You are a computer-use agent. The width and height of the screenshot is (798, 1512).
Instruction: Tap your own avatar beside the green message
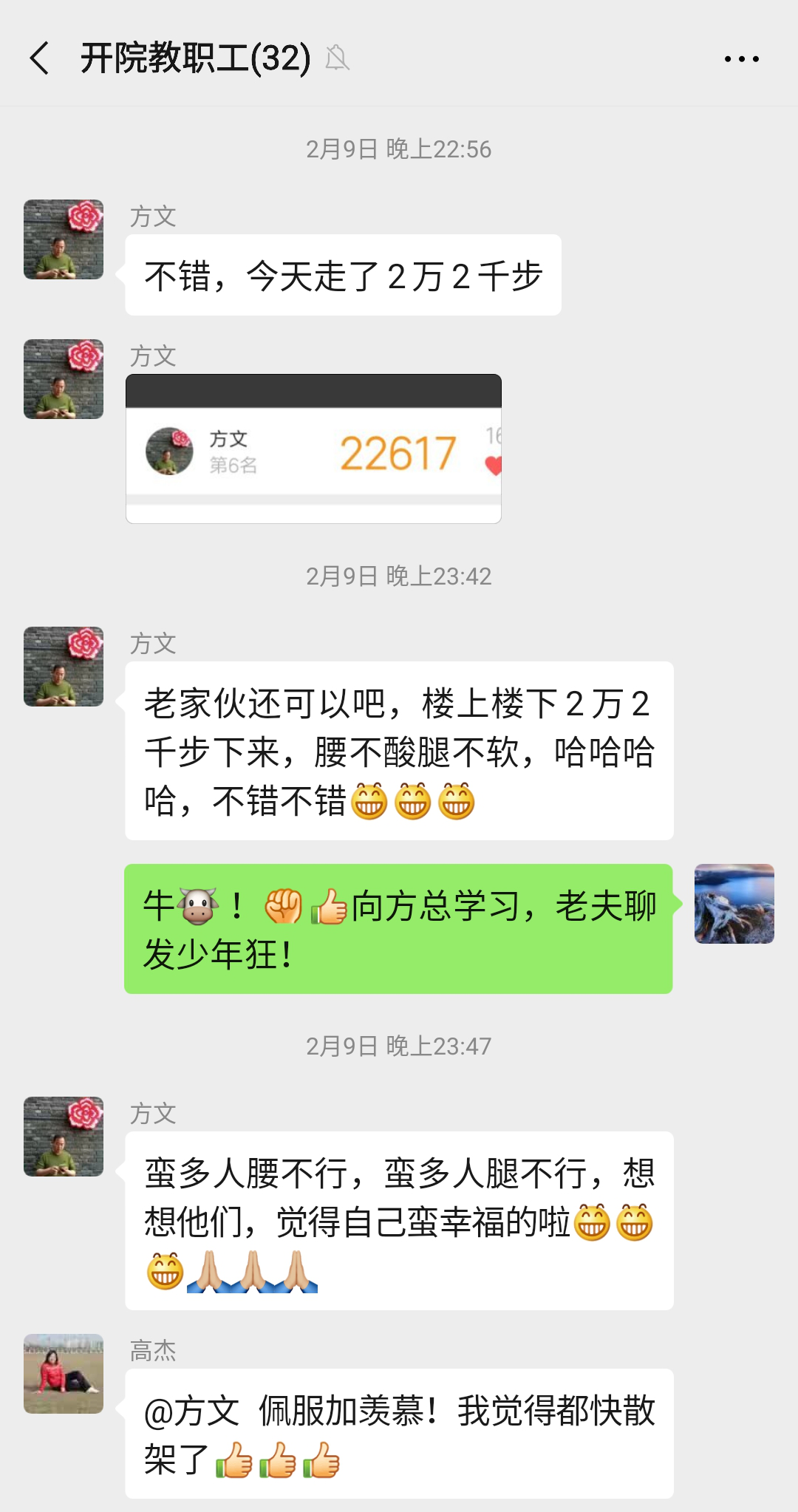734,903
